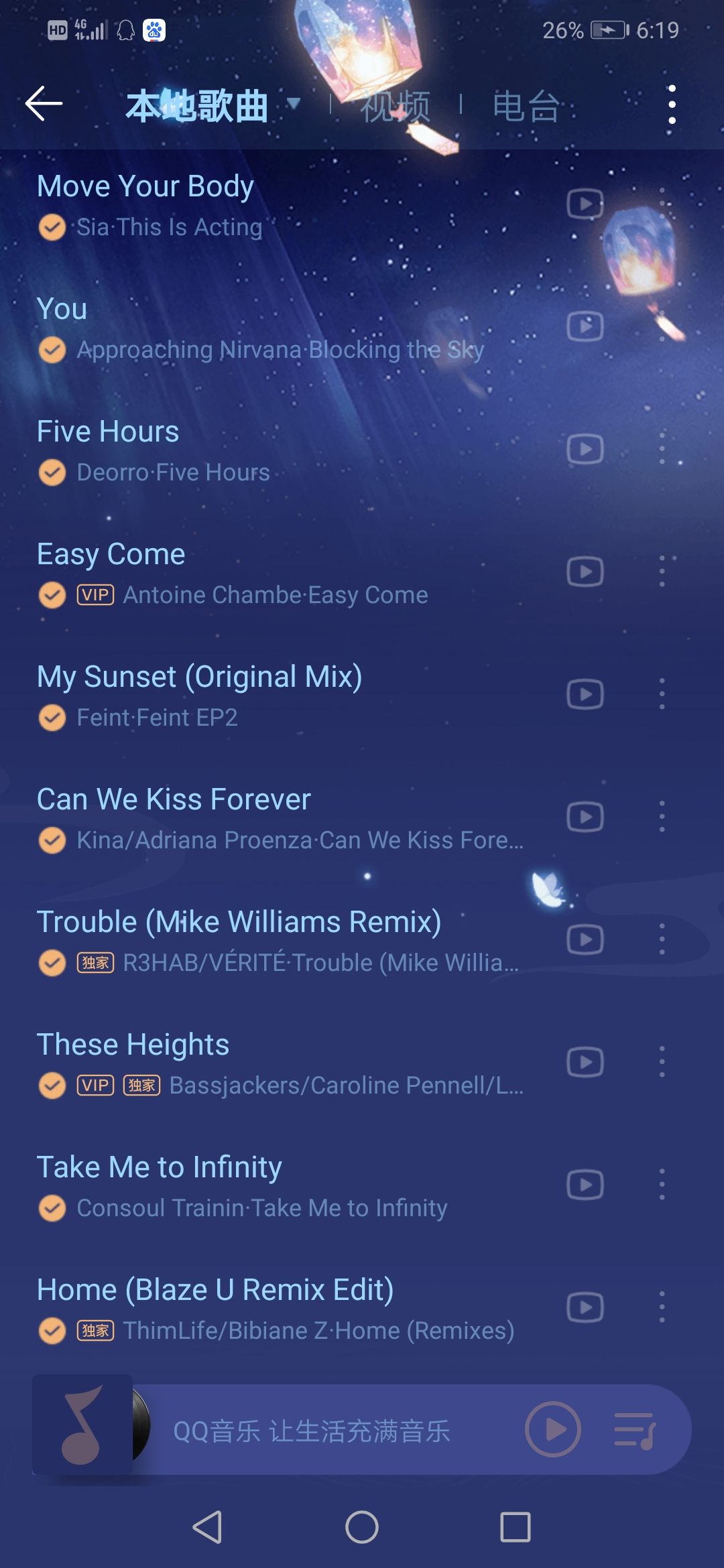Tap the 独家 exclusive badge on Trouble
Screen dimensions: 724x1568
click(x=95, y=962)
